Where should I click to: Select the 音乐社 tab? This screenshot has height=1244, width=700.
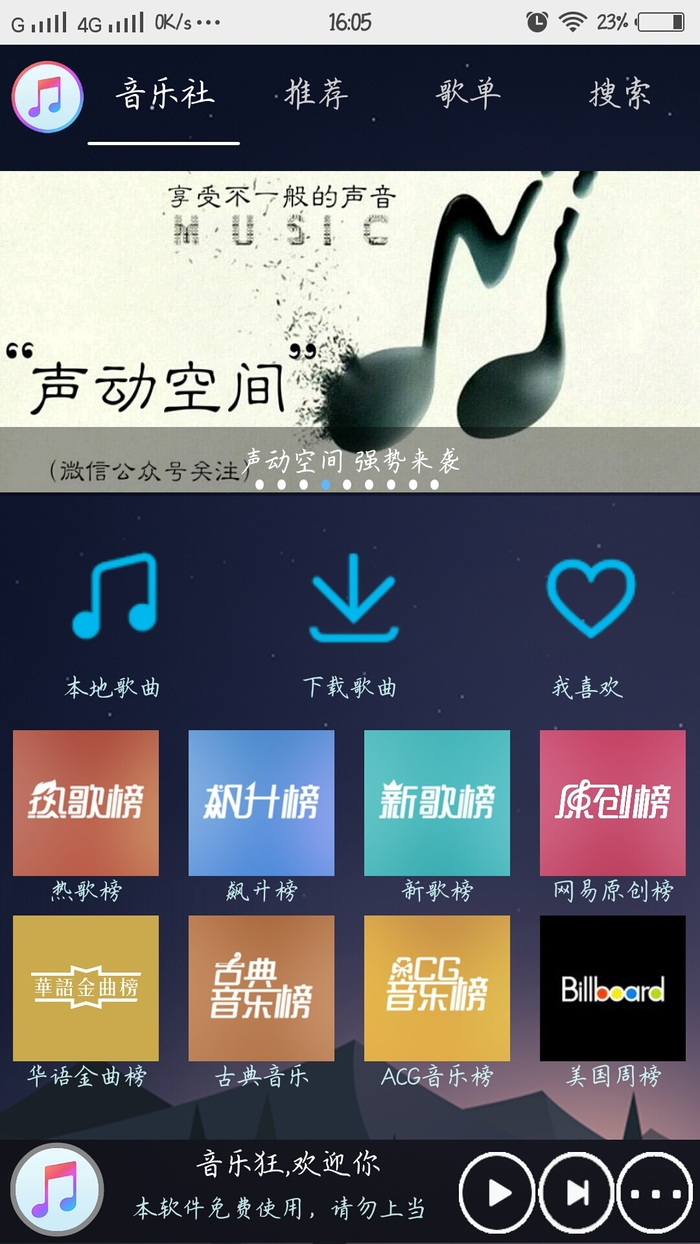(164, 95)
